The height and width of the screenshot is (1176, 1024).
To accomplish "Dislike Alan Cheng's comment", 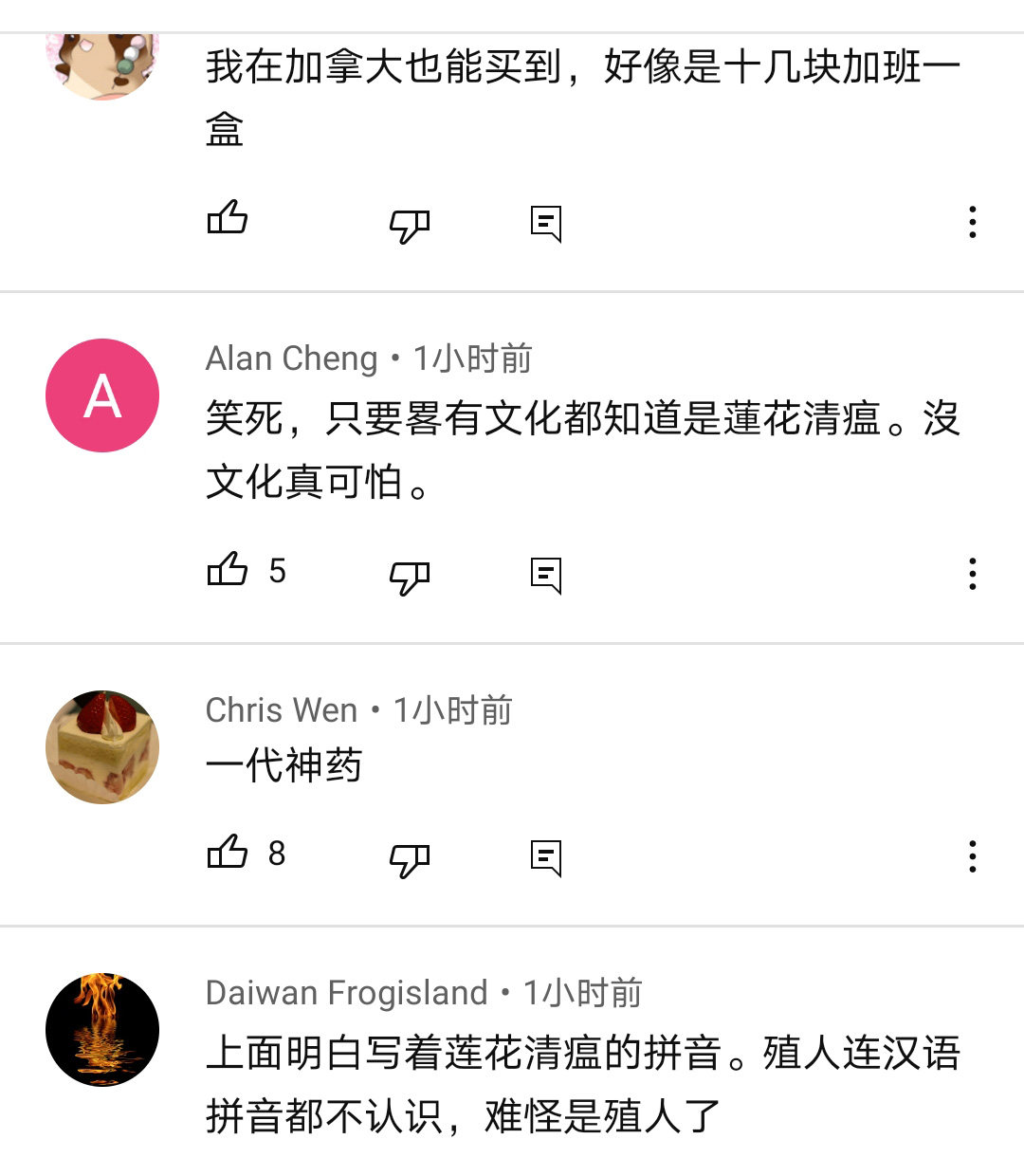I will 410,575.
